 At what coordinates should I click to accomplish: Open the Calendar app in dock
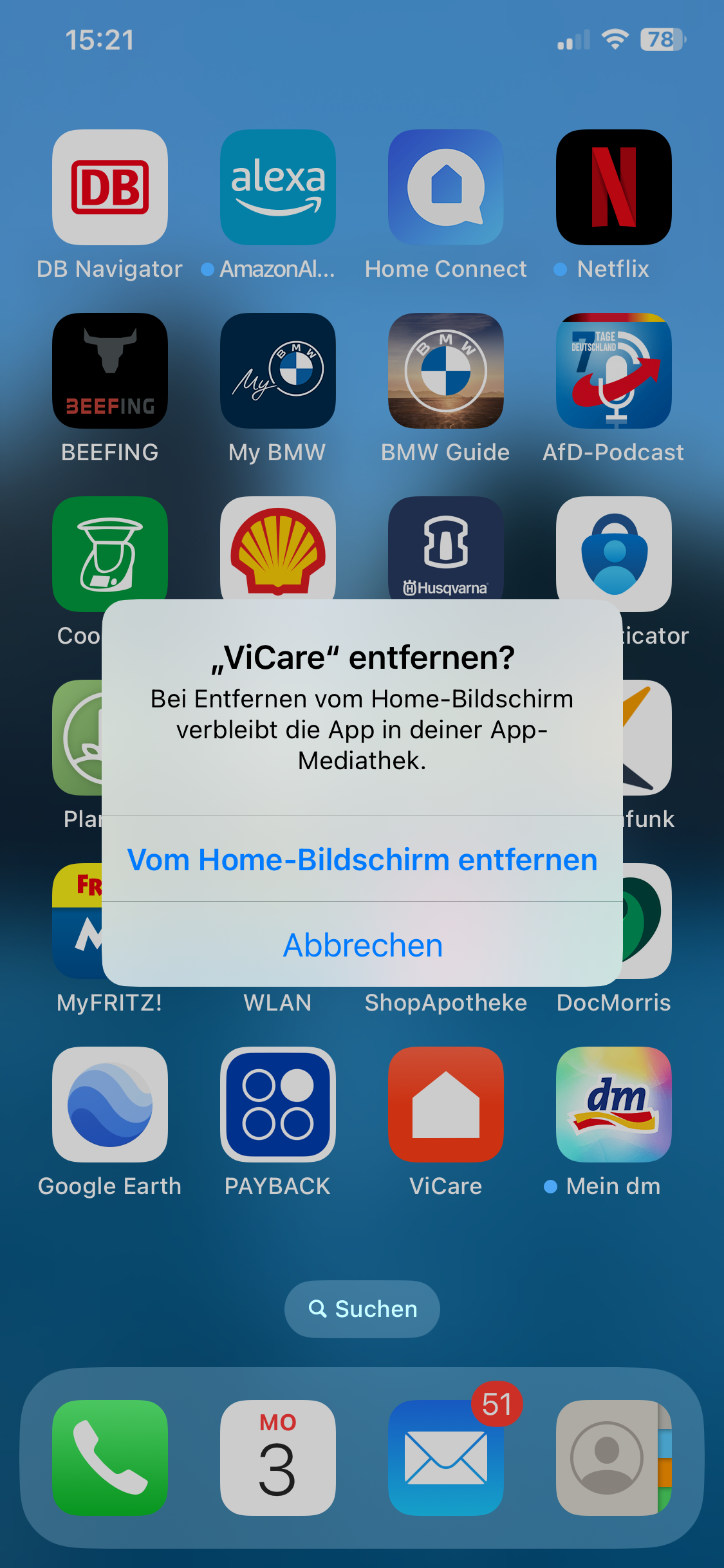(x=278, y=1458)
